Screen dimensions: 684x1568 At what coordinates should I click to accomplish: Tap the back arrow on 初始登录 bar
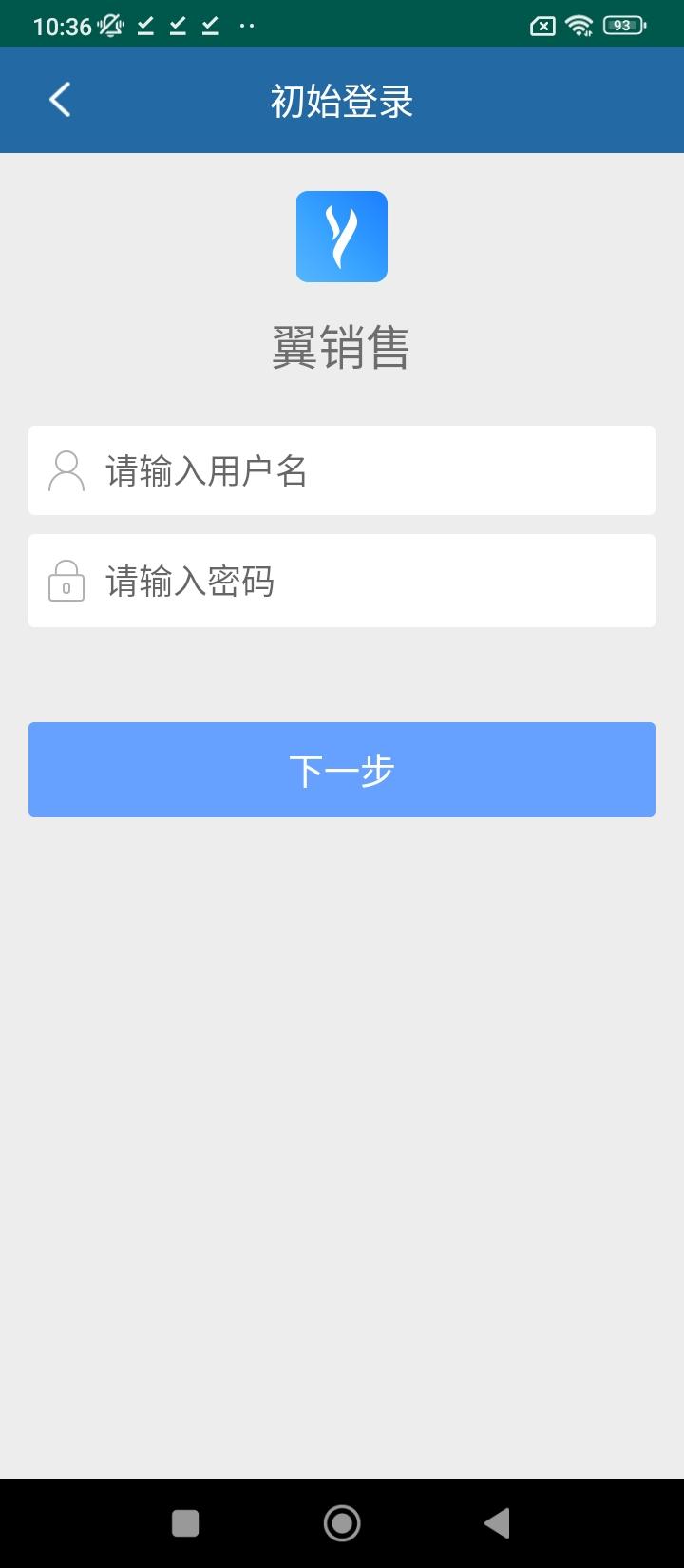(60, 99)
